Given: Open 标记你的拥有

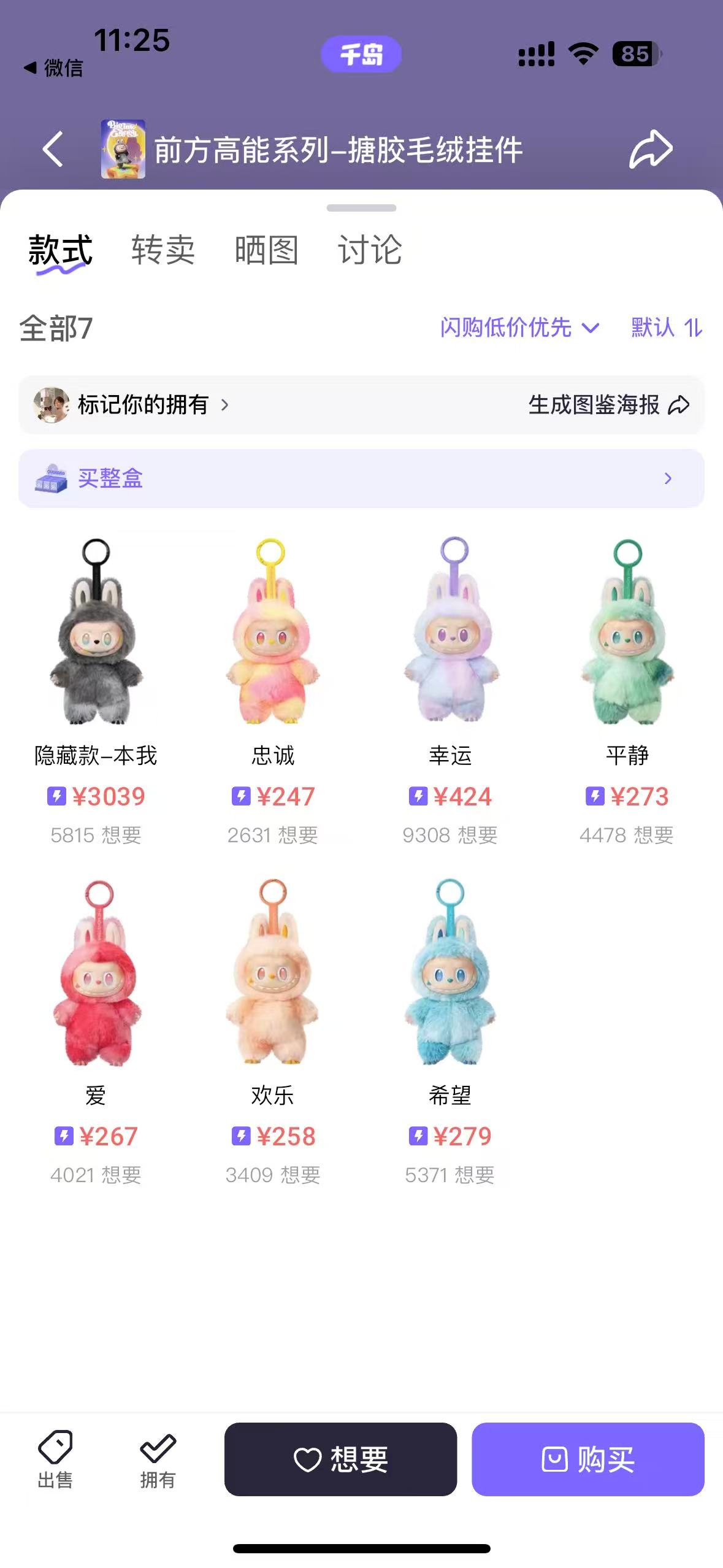Looking at the screenshot, I should [x=142, y=405].
